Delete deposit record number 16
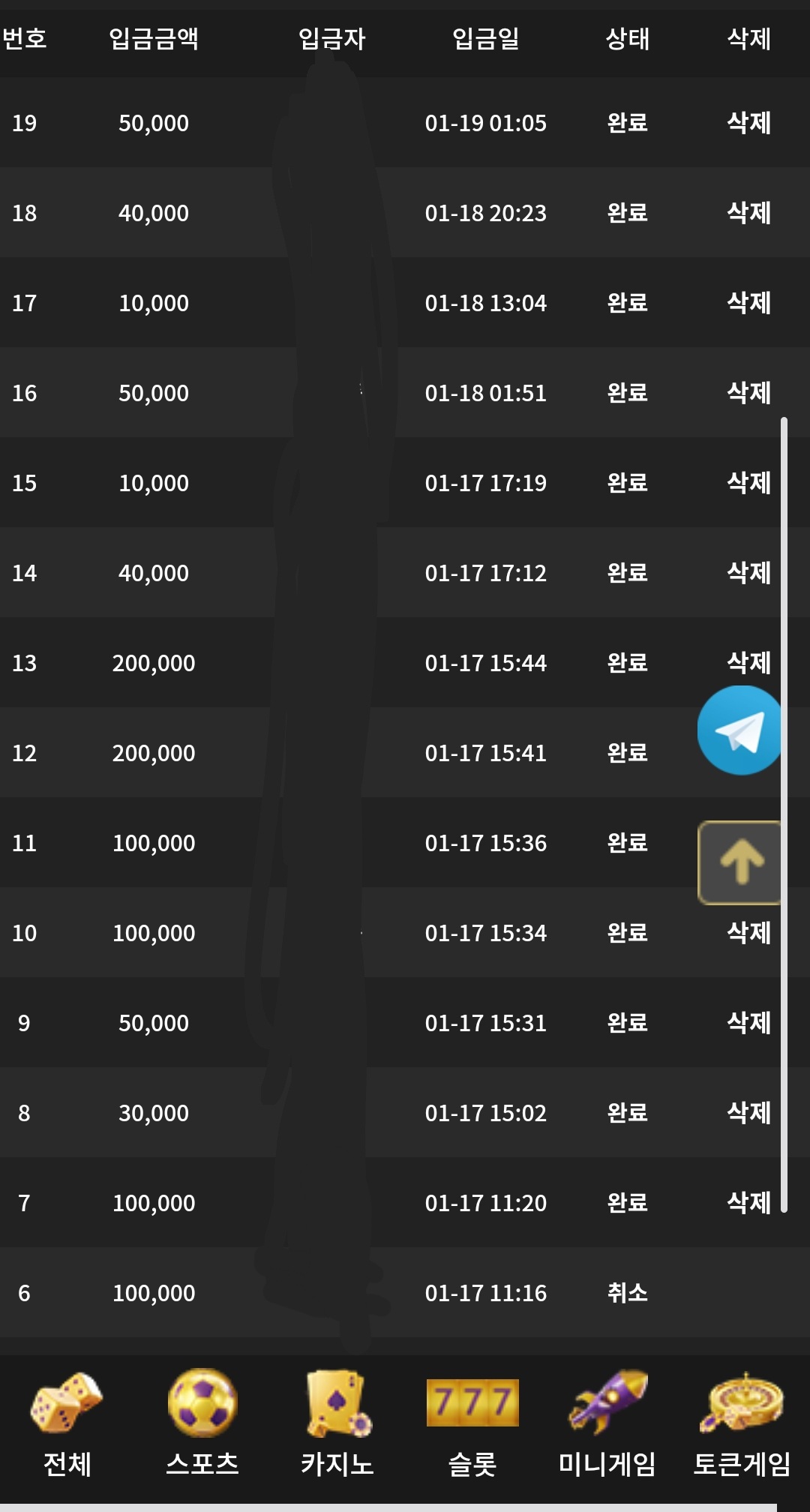 point(748,392)
